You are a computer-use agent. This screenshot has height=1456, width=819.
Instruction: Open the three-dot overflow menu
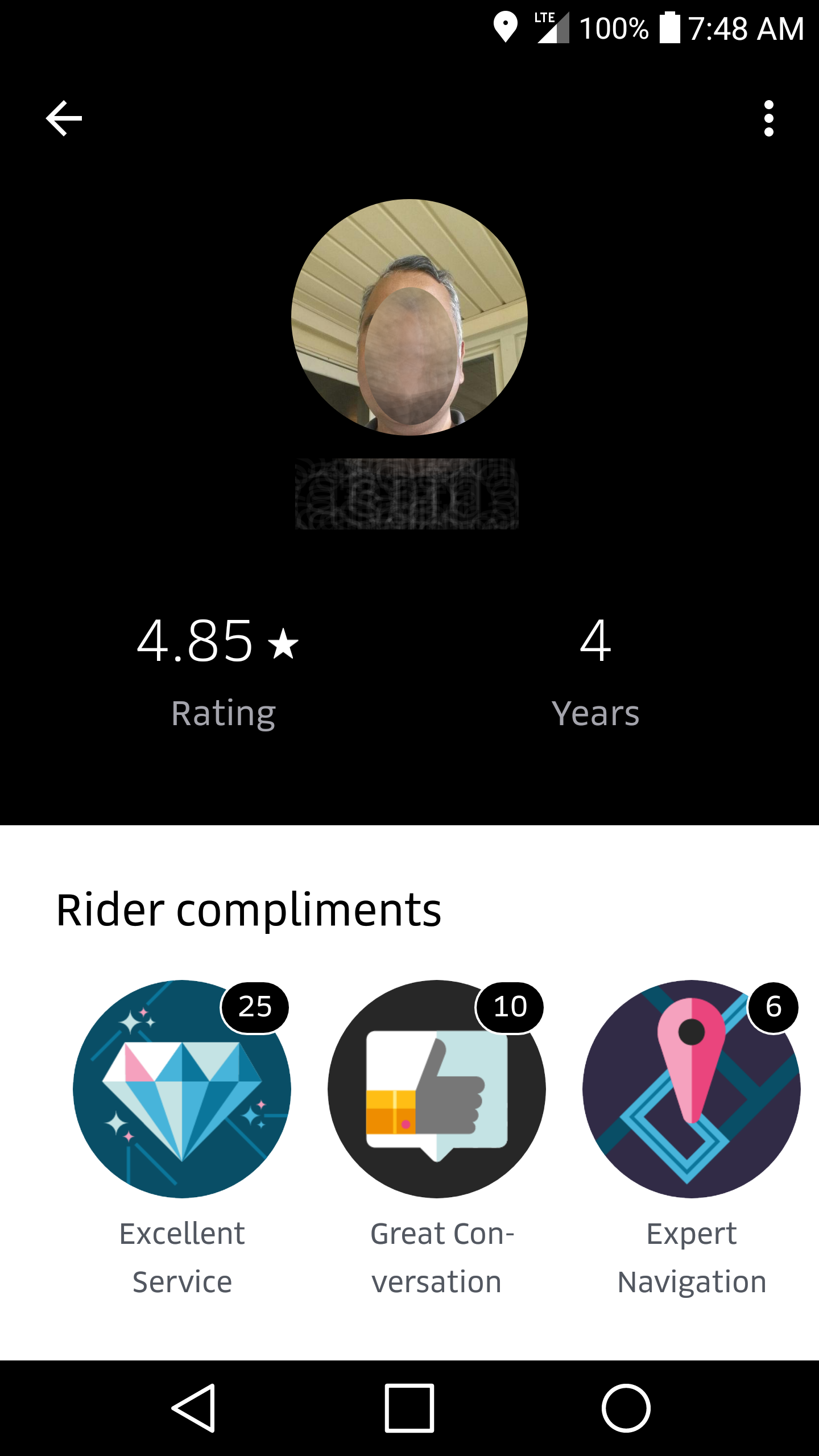(x=768, y=118)
